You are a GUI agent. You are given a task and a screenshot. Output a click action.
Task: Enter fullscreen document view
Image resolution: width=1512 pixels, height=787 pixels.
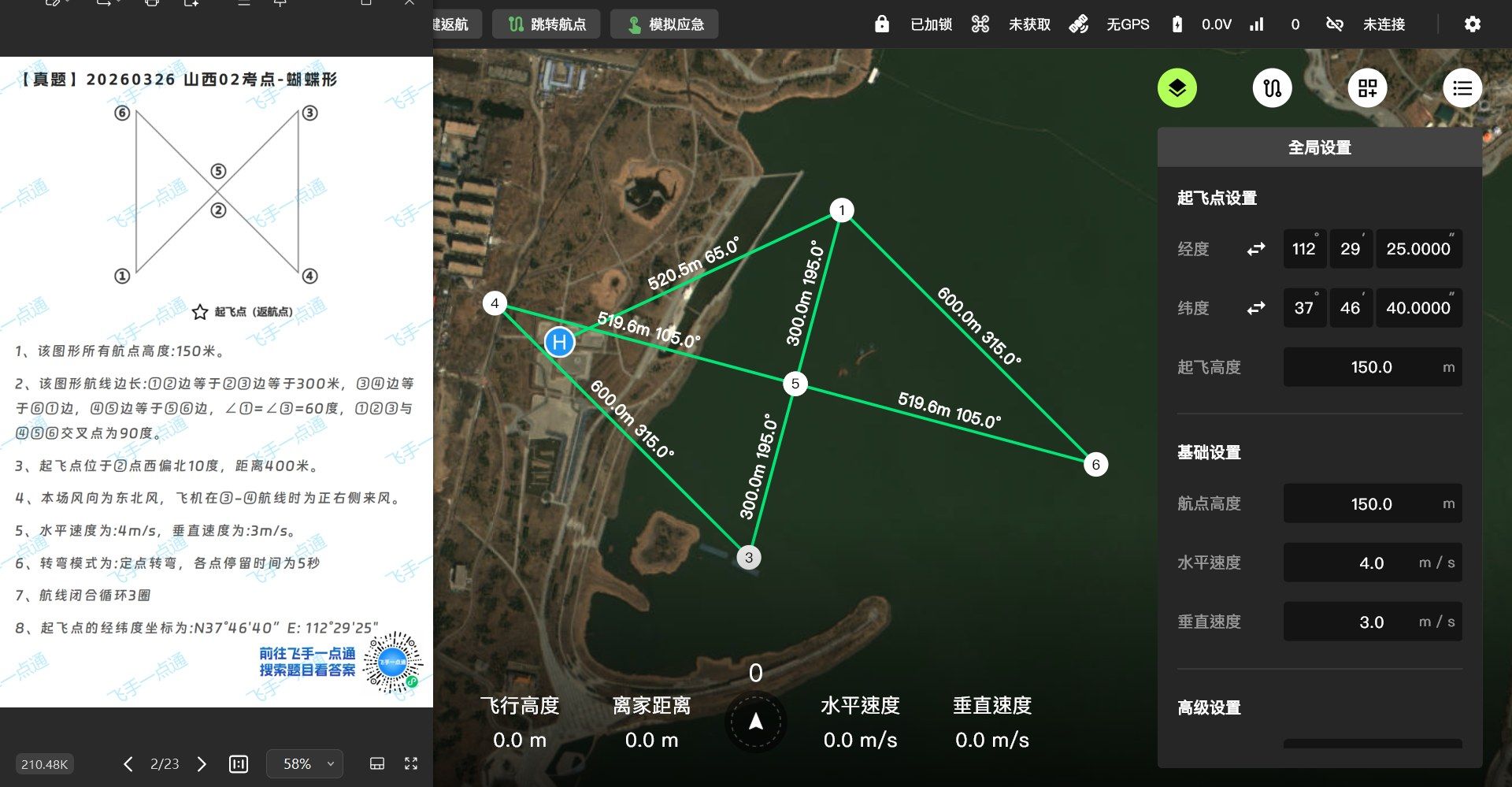[411, 763]
